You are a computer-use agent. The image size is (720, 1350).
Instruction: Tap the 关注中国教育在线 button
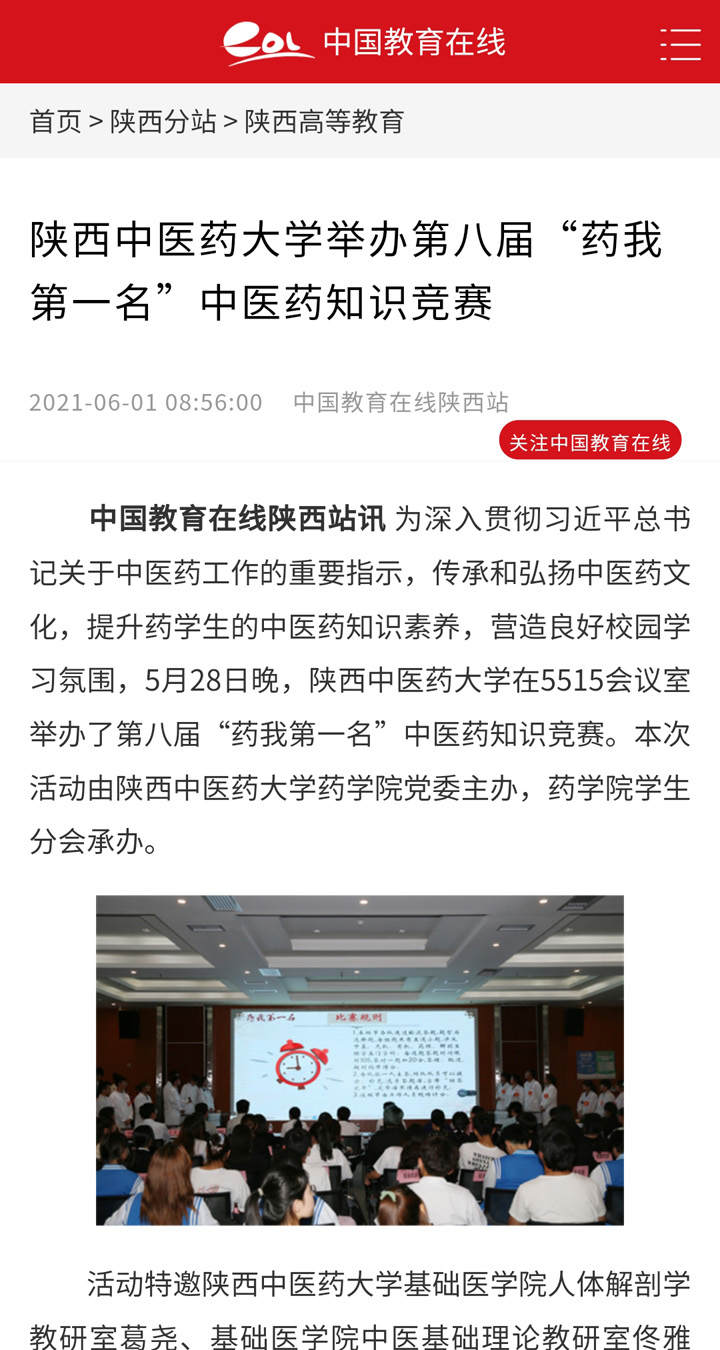pyautogui.click(x=590, y=441)
